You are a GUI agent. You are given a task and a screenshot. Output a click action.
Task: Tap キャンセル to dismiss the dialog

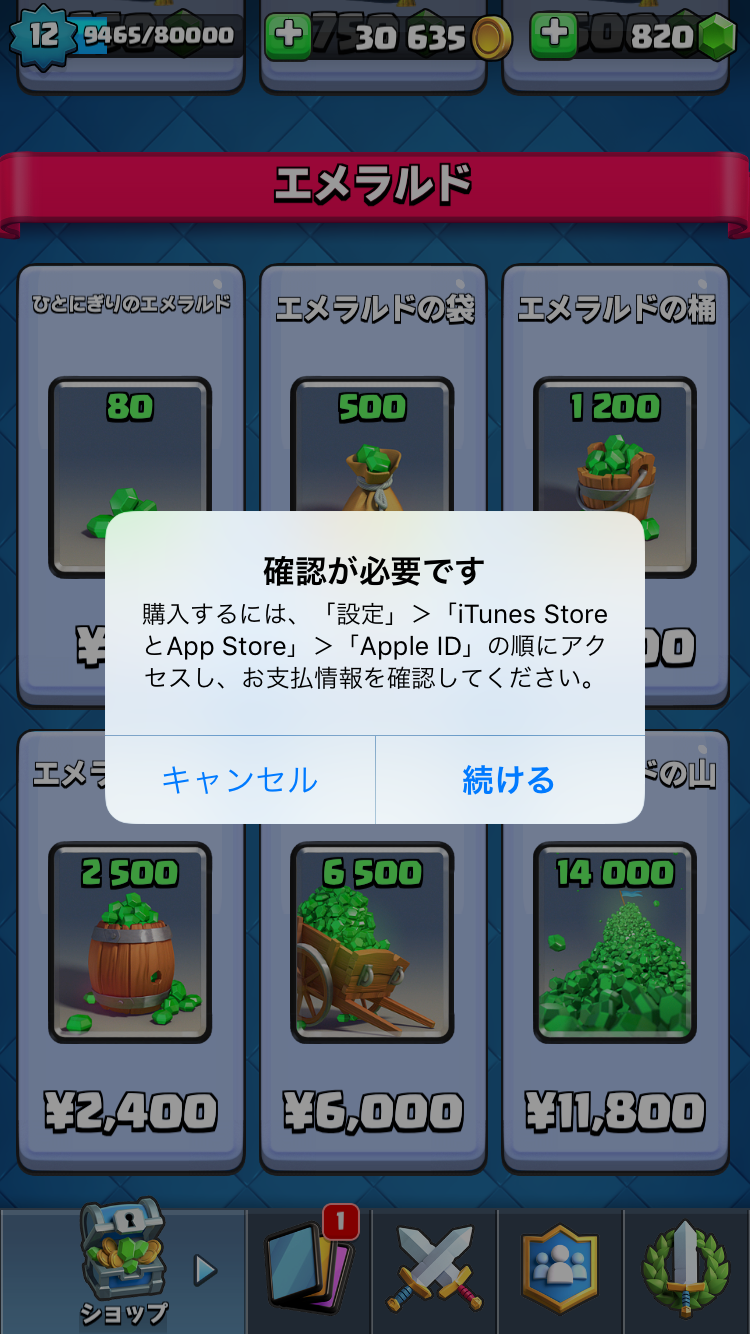click(x=240, y=780)
